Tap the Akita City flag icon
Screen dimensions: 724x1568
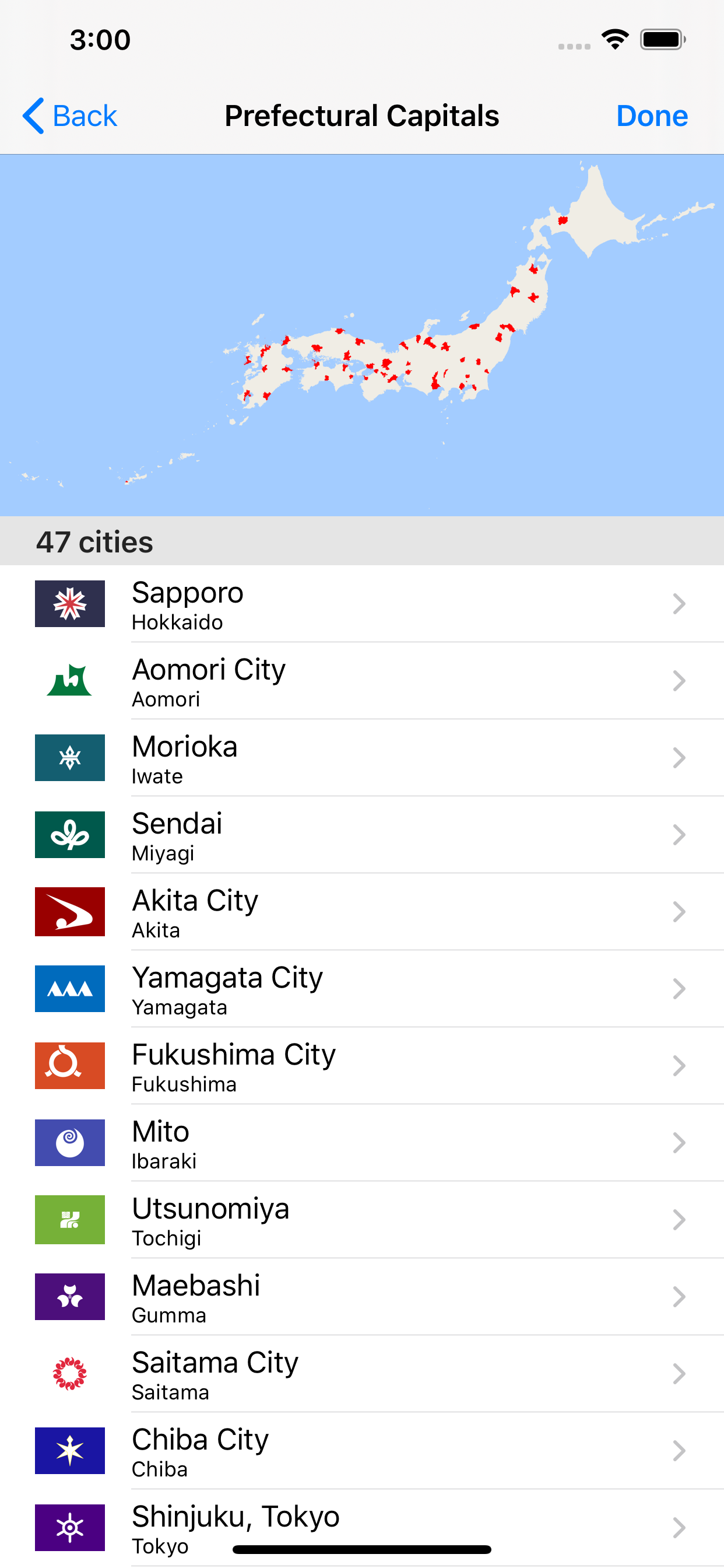click(x=69, y=912)
